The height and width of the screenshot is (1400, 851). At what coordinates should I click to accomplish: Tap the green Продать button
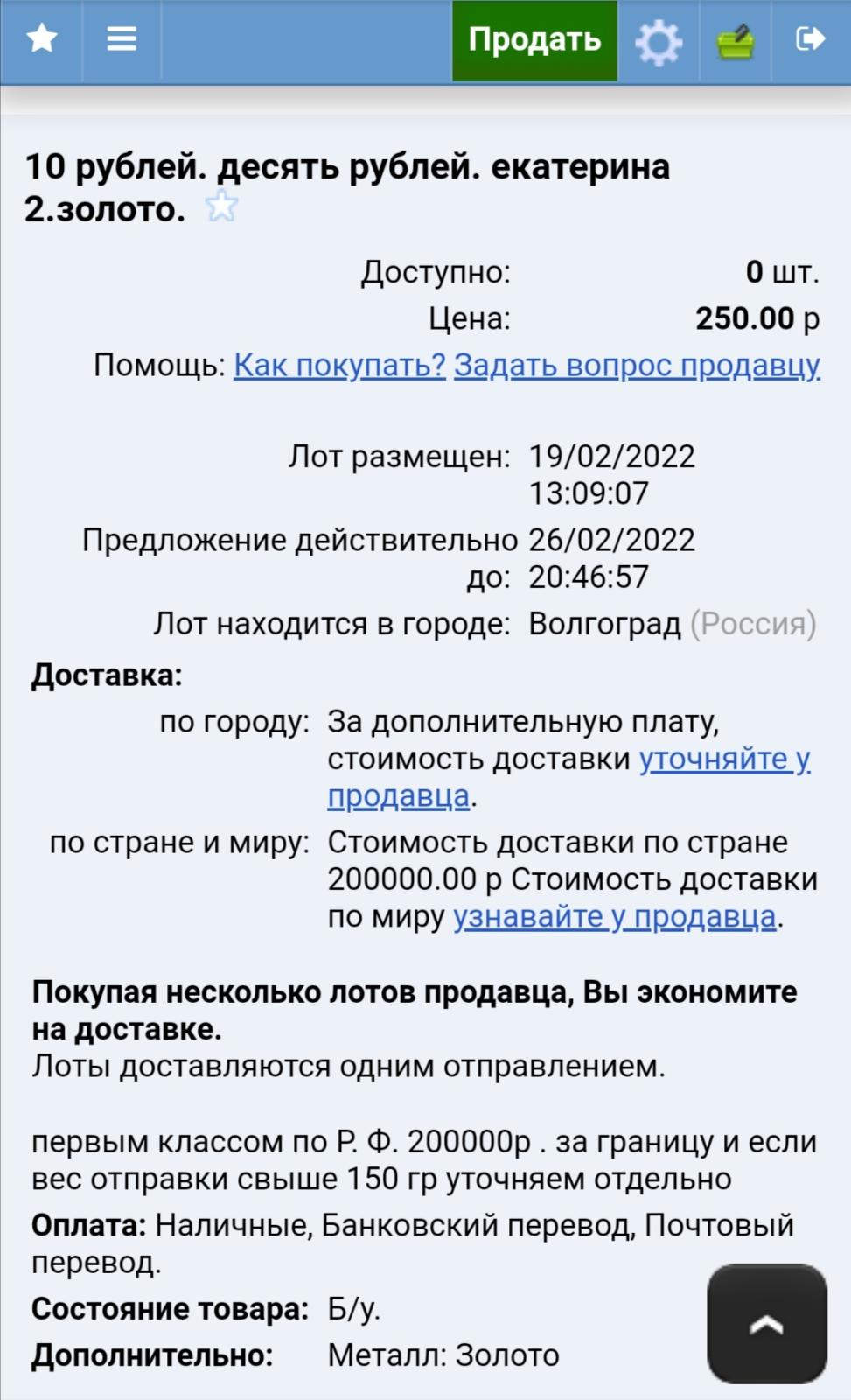coord(534,40)
